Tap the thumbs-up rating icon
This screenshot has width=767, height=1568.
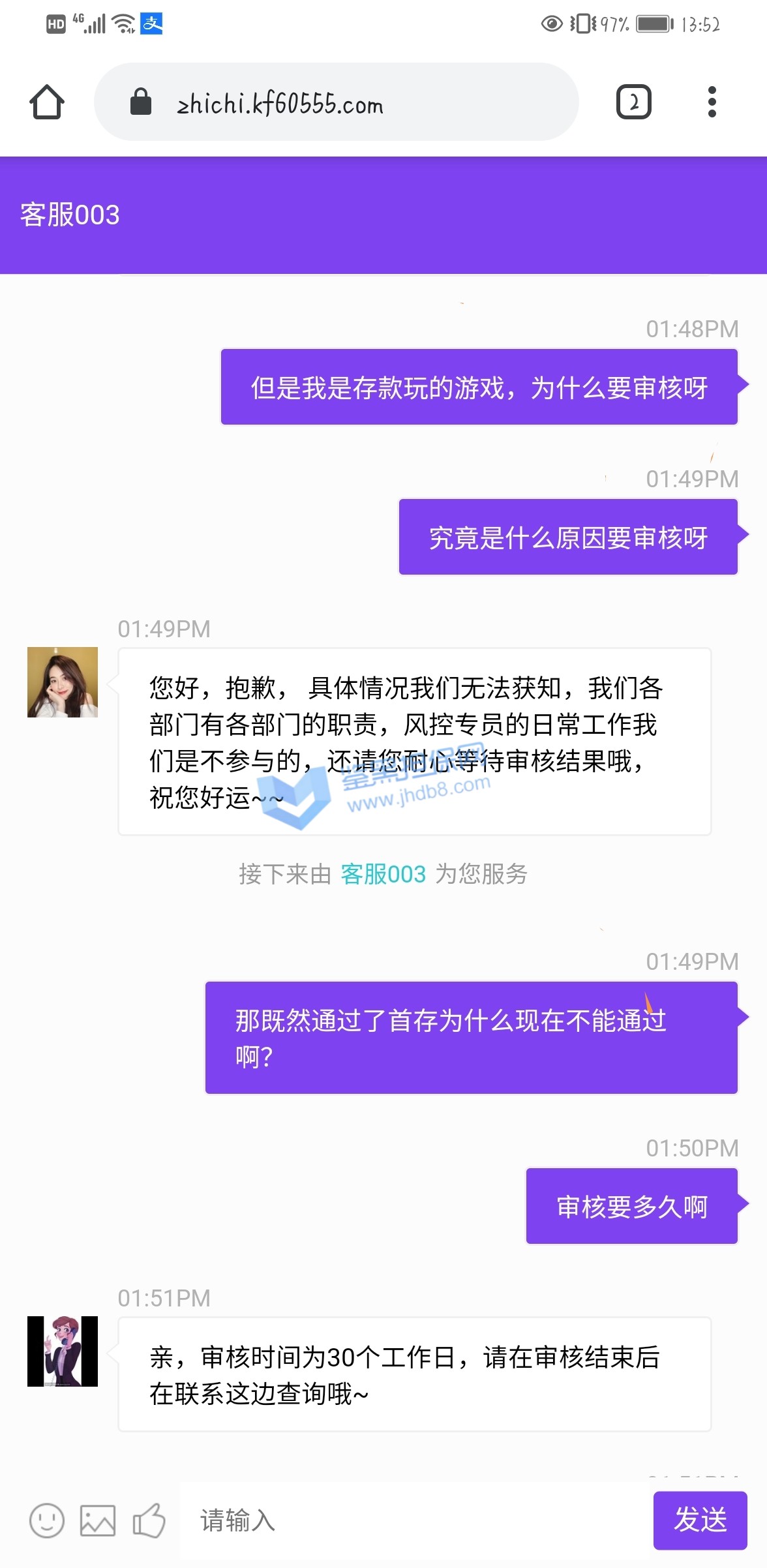pos(149,1521)
